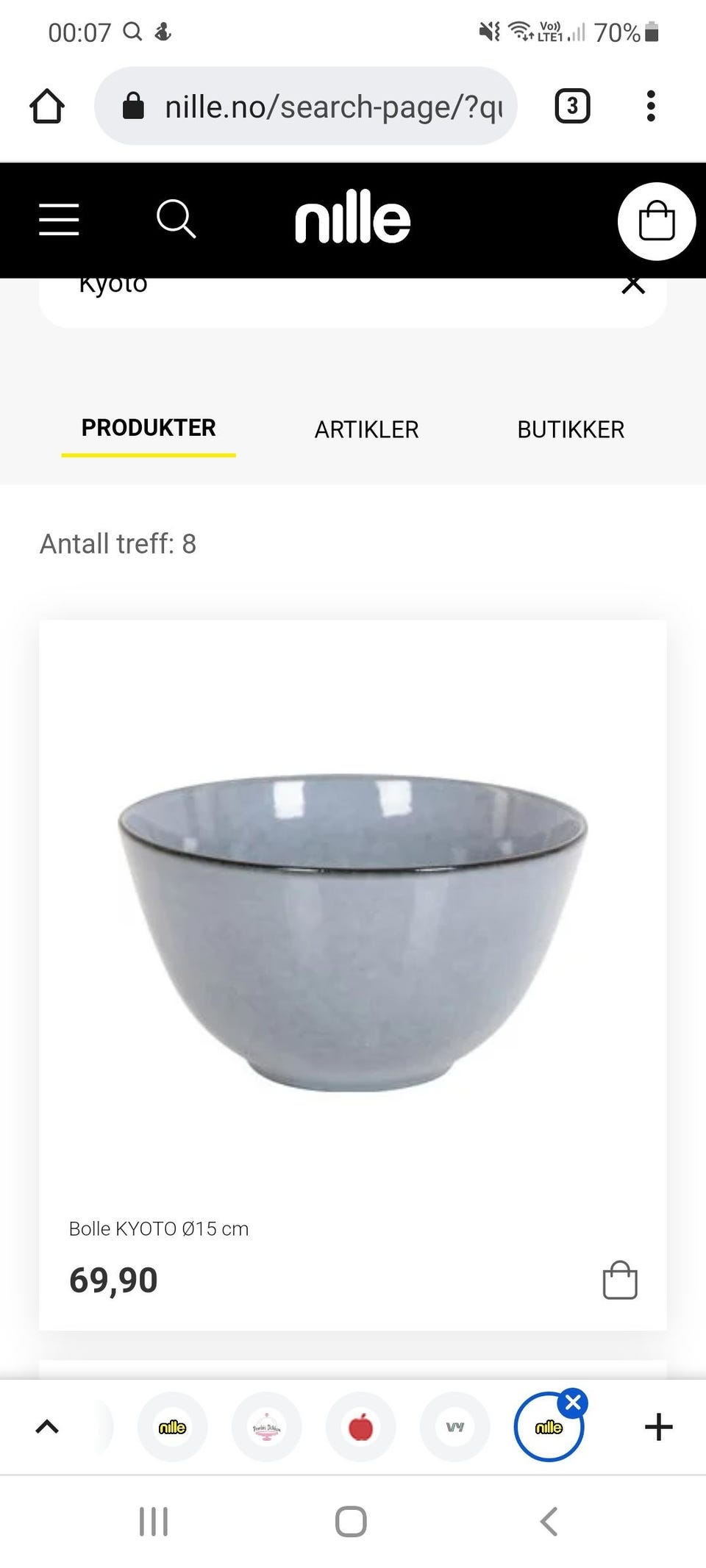Open the three-dot browser menu
The width and height of the screenshot is (706, 1568).
pos(651,105)
